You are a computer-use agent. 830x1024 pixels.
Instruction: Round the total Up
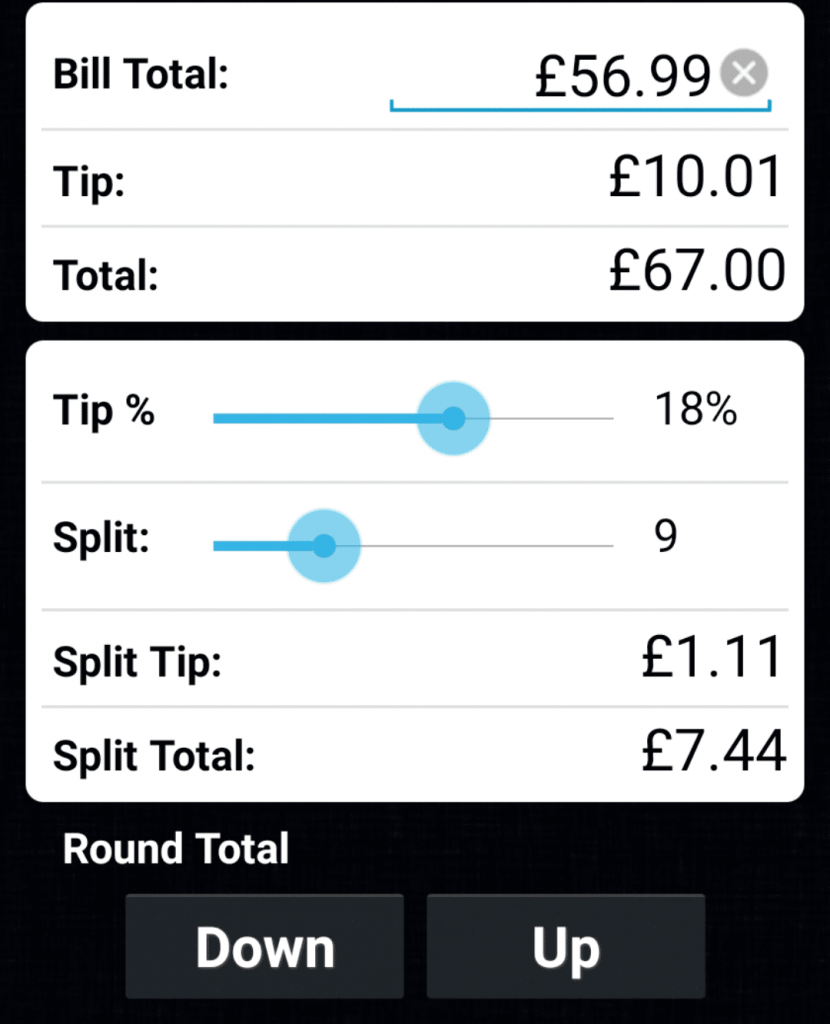pyautogui.click(x=566, y=946)
